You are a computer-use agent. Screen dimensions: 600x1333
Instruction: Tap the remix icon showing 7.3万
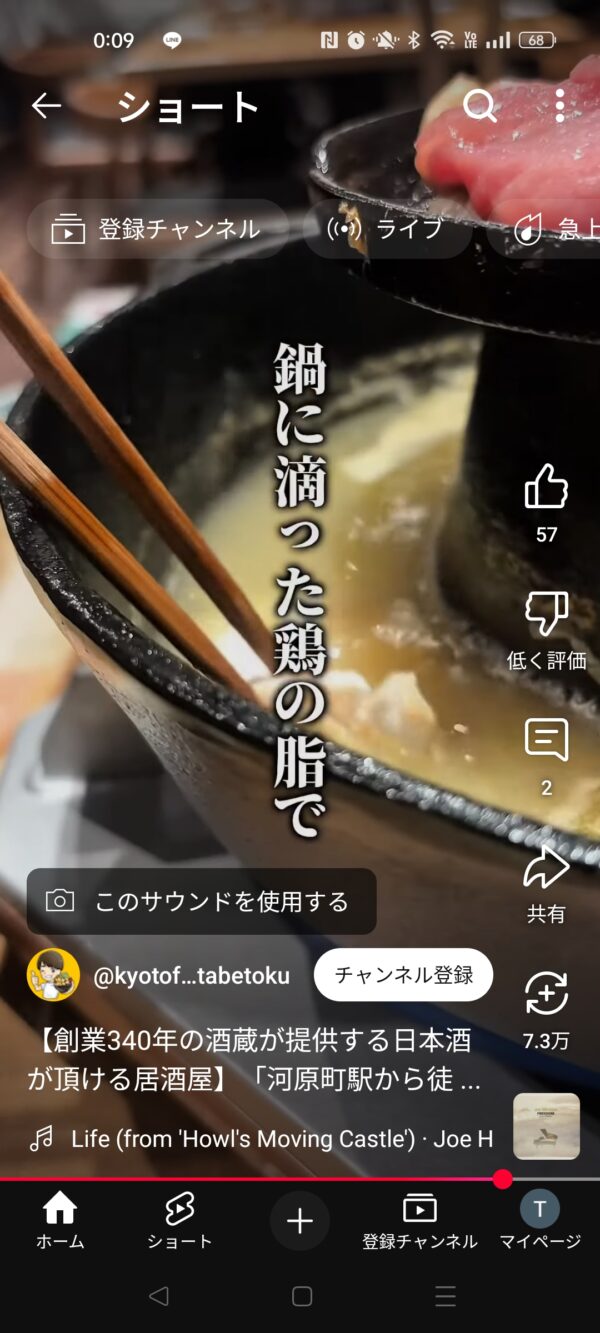point(546,995)
